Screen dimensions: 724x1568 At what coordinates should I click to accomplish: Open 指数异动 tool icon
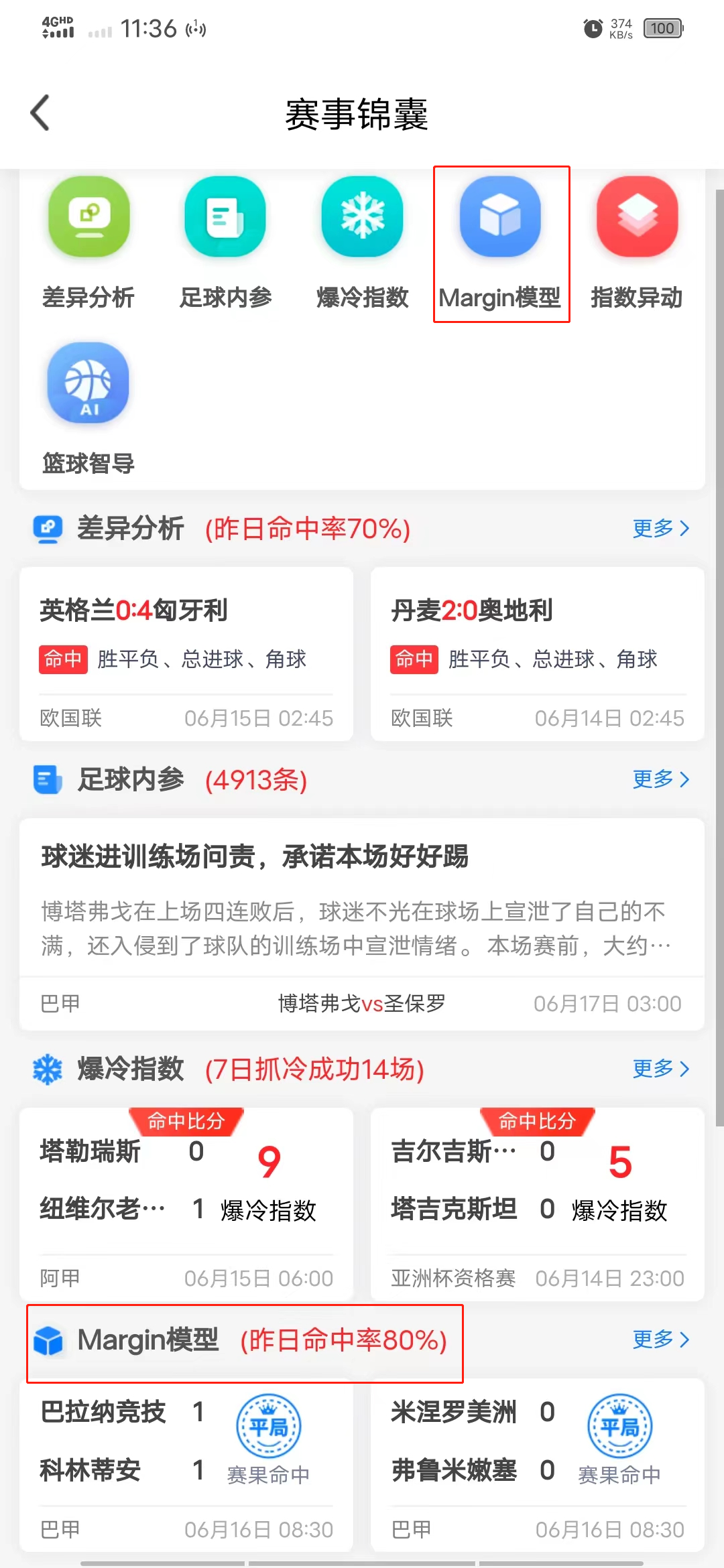637,218
